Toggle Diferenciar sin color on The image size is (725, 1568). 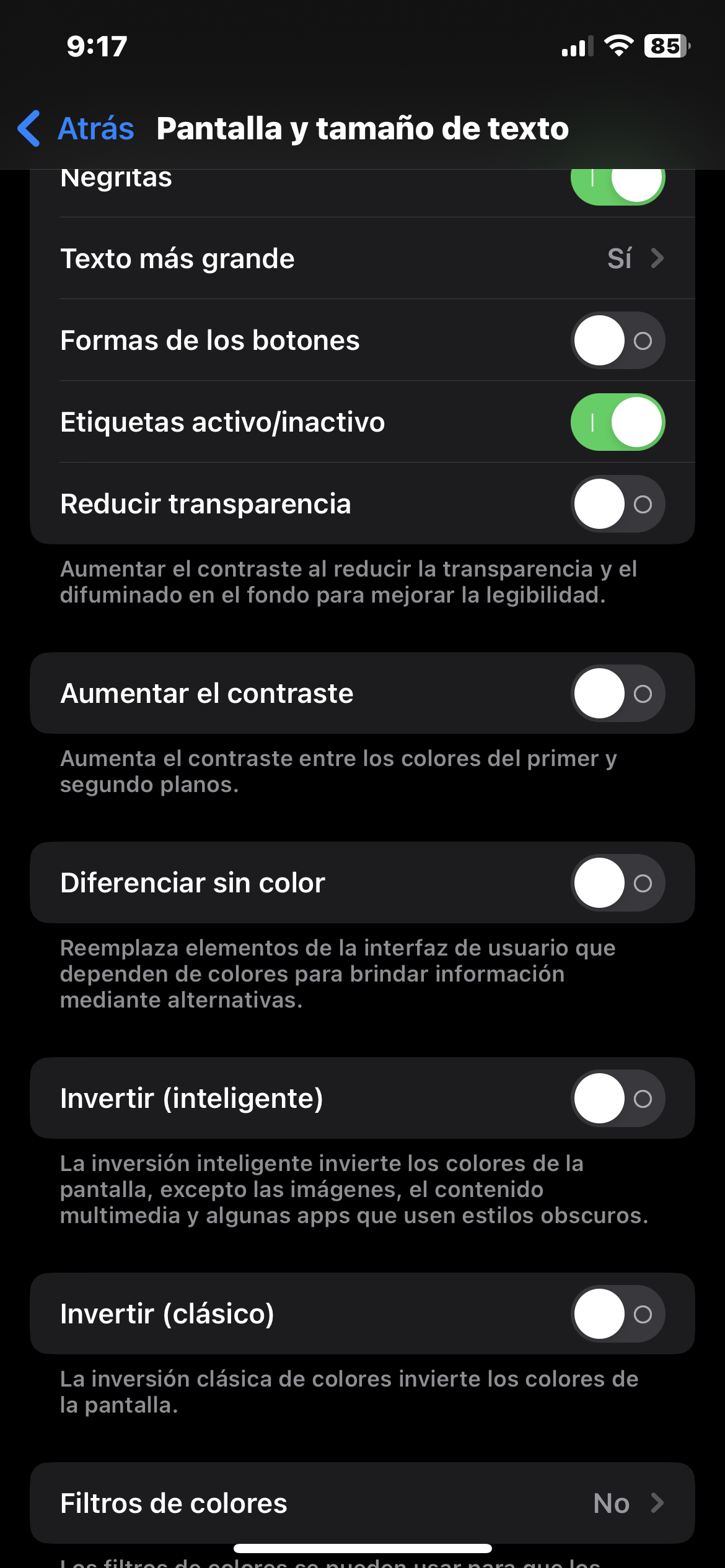coord(617,883)
